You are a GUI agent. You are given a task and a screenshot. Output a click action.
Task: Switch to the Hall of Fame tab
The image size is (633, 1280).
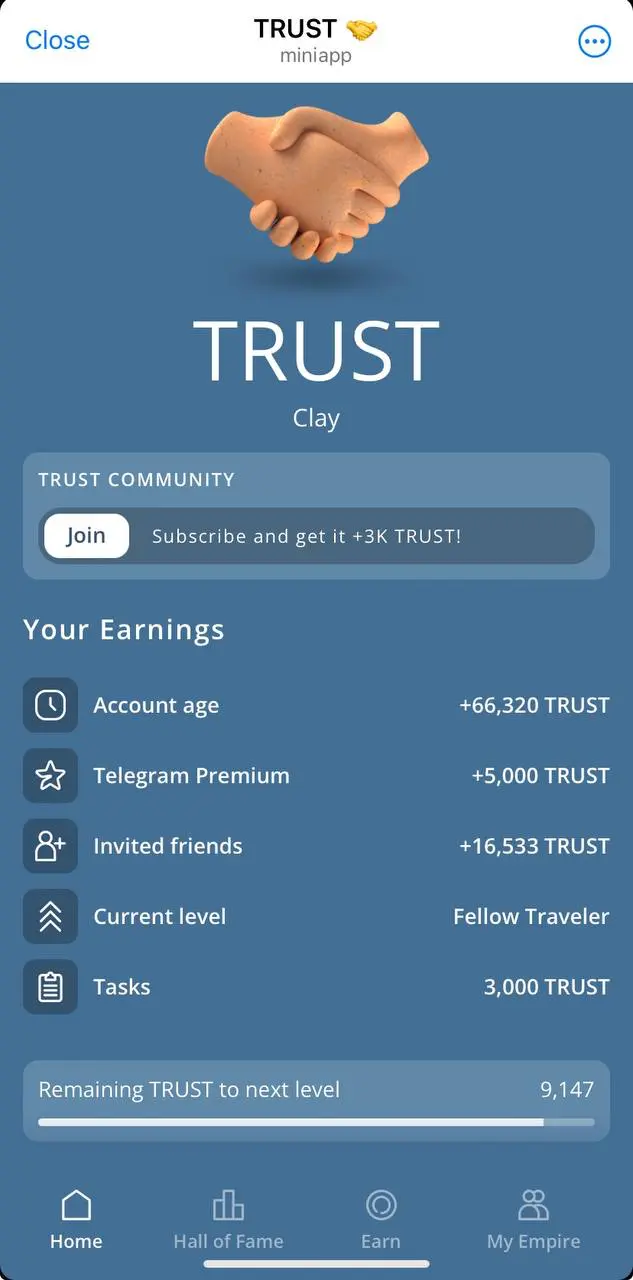(228, 1220)
